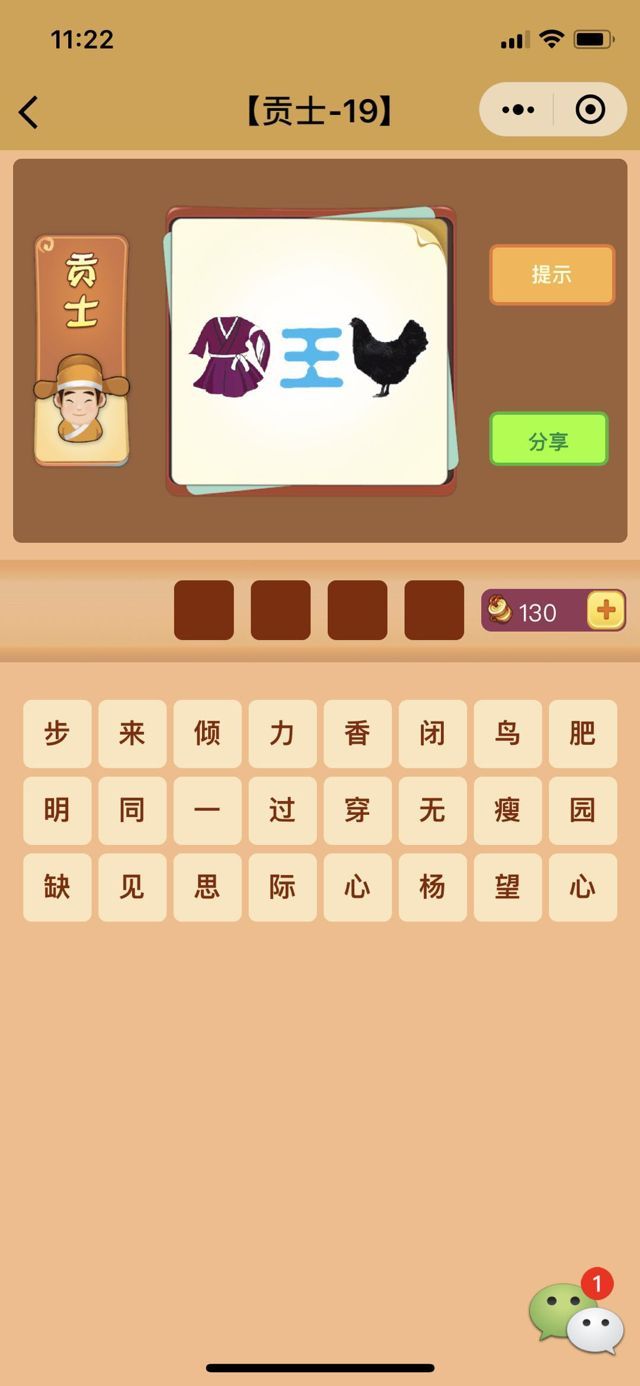Open the mini program overflow menu
The height and width of the screenshot is (1386, 640).
coord(518,110)
